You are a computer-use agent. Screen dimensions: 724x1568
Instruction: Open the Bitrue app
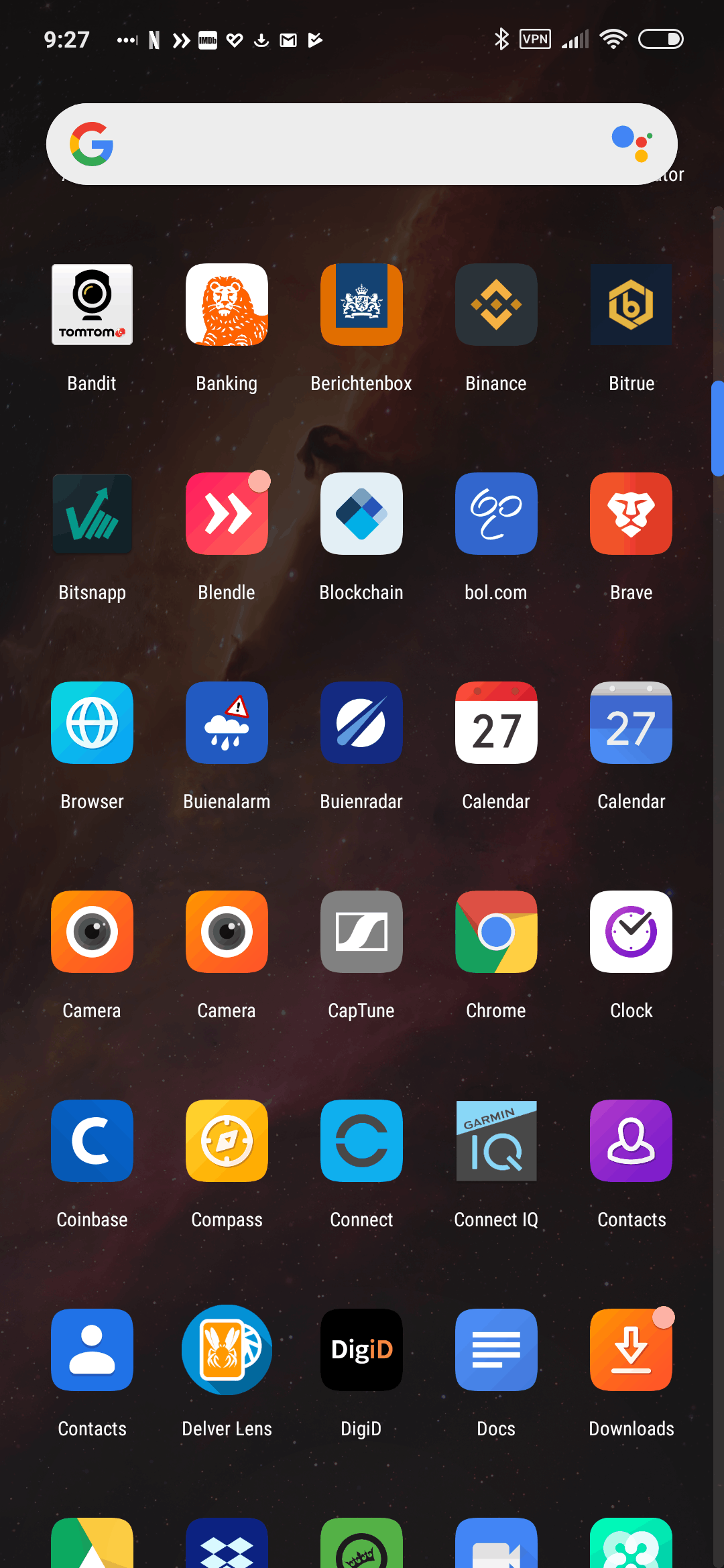tap(631, 305)
